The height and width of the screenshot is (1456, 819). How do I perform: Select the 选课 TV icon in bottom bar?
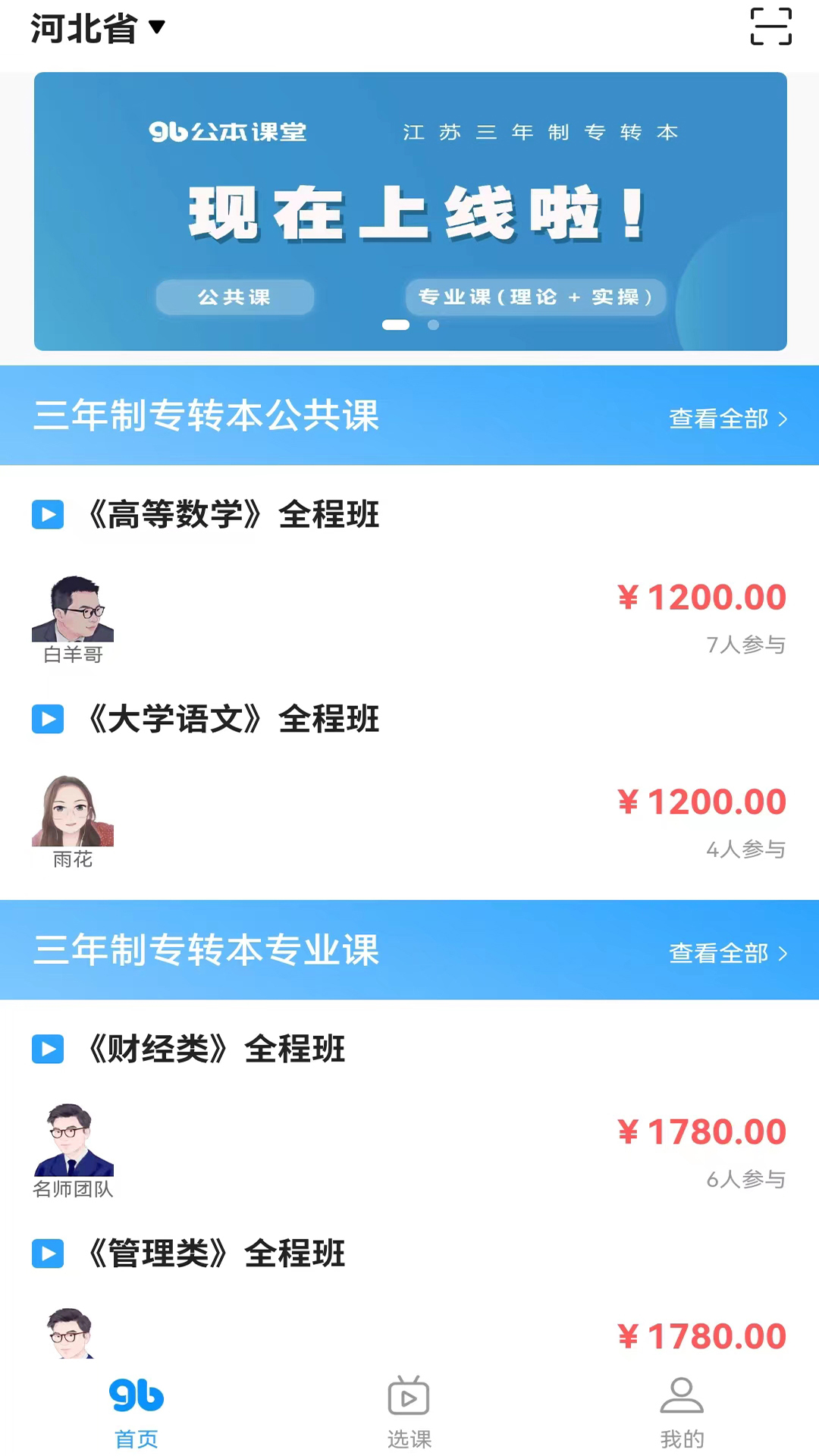409,1396
